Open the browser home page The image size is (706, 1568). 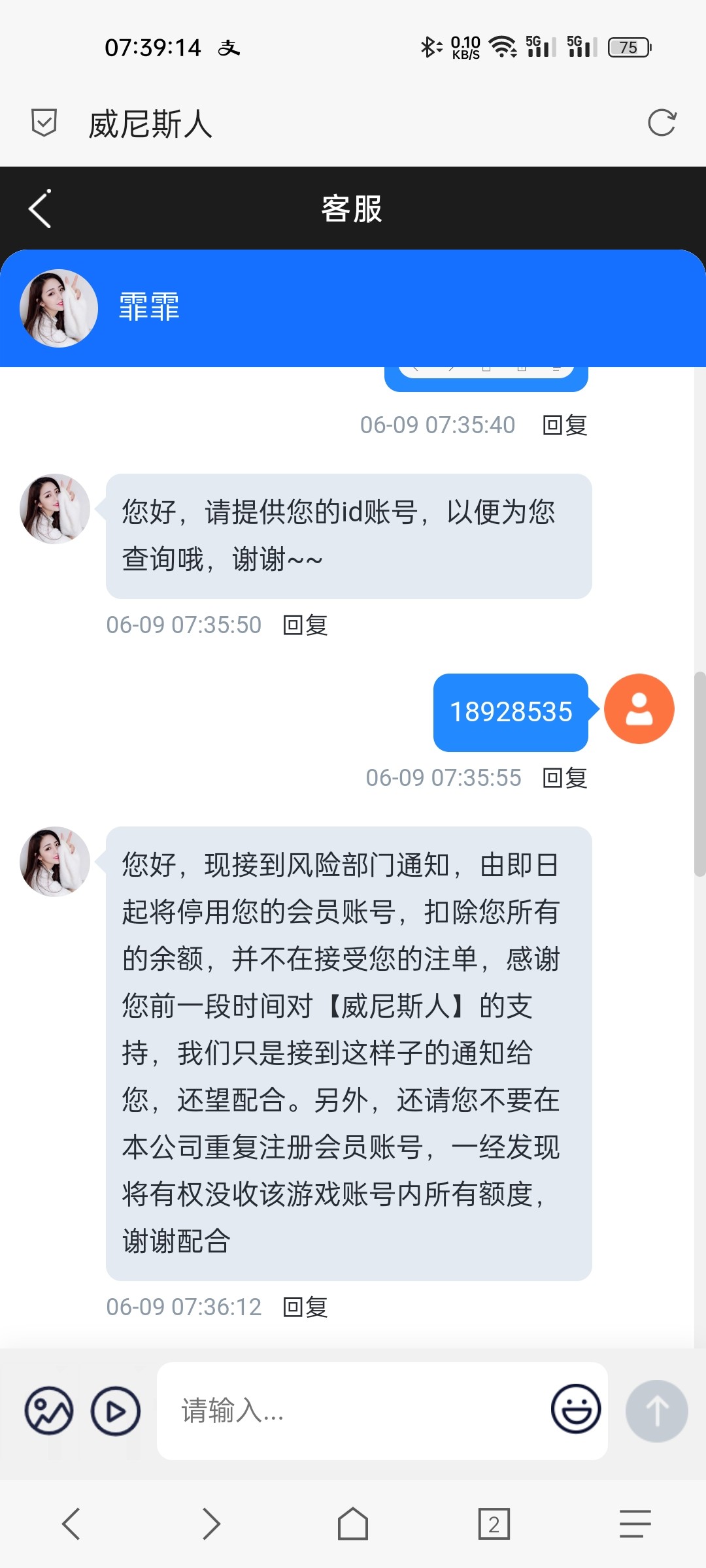point(353,1524)
